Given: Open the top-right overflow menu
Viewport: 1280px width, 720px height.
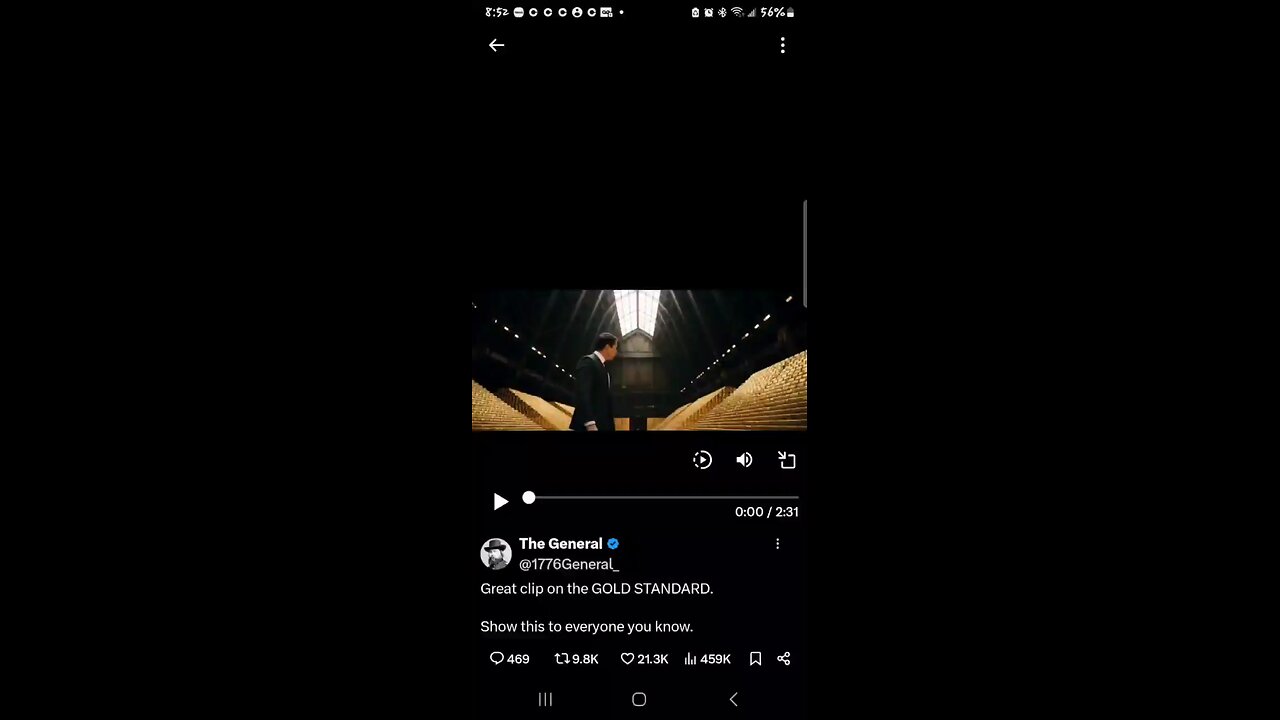Looking at the screenshot, I should pyautogui.click(x=782, y=45).
